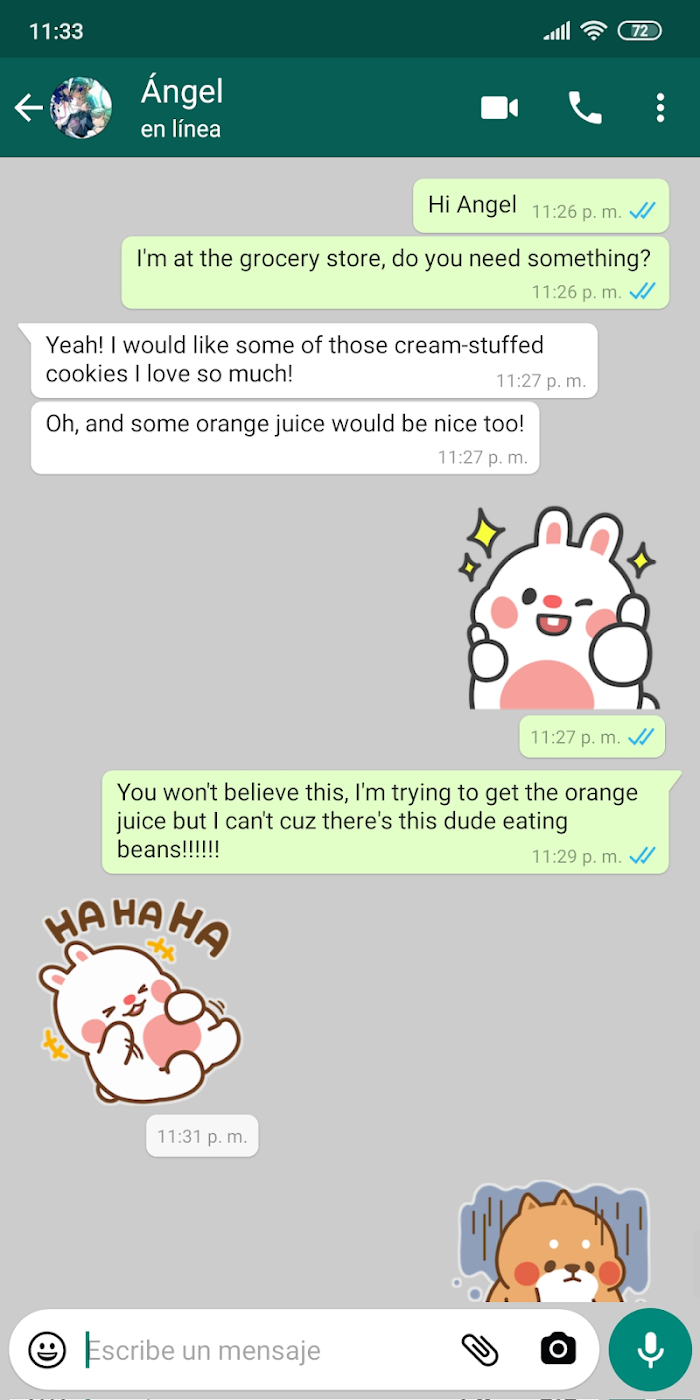Start a video call with Ángel

click(x=499, y=107)
